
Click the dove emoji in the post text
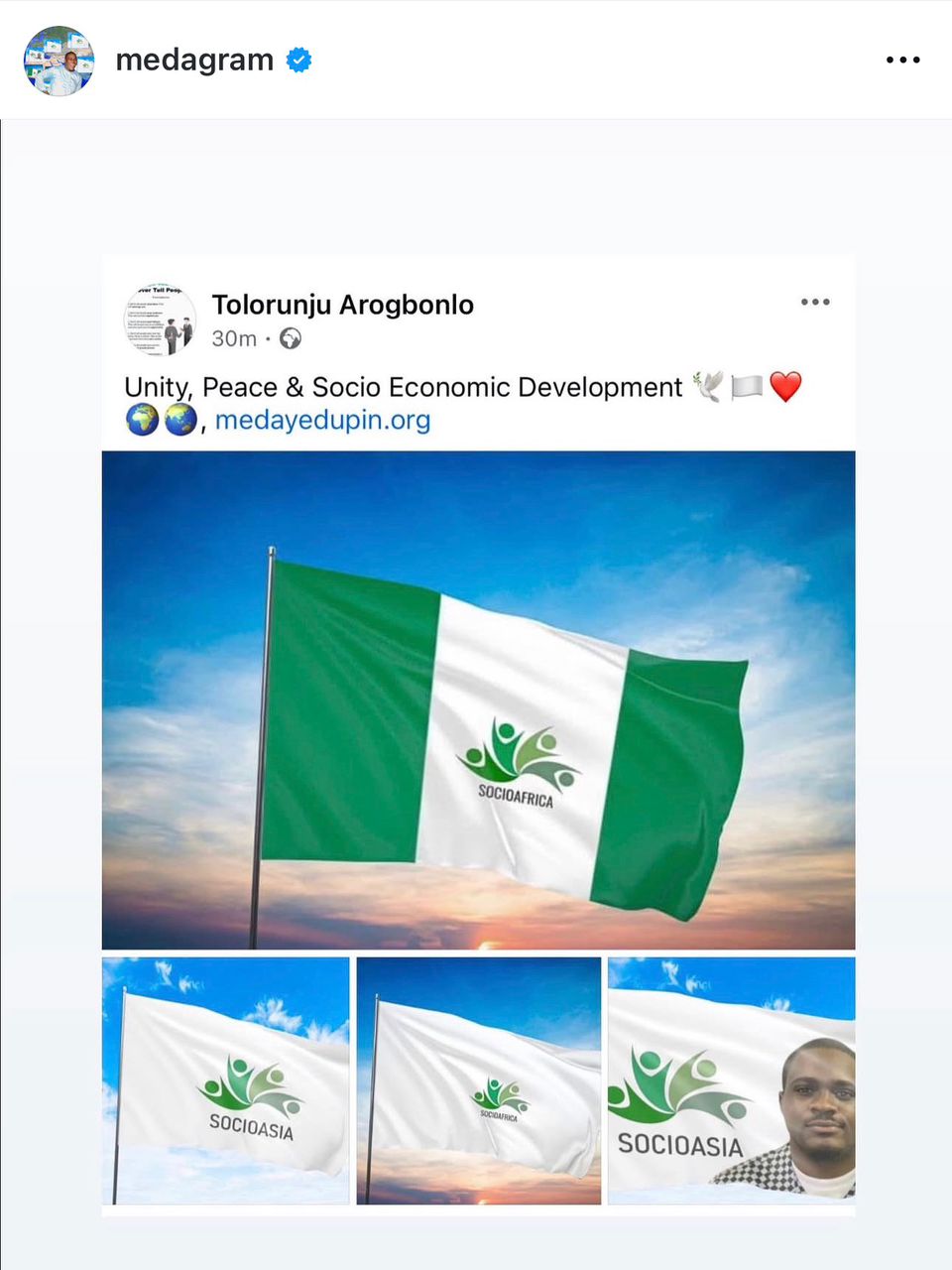708,387
